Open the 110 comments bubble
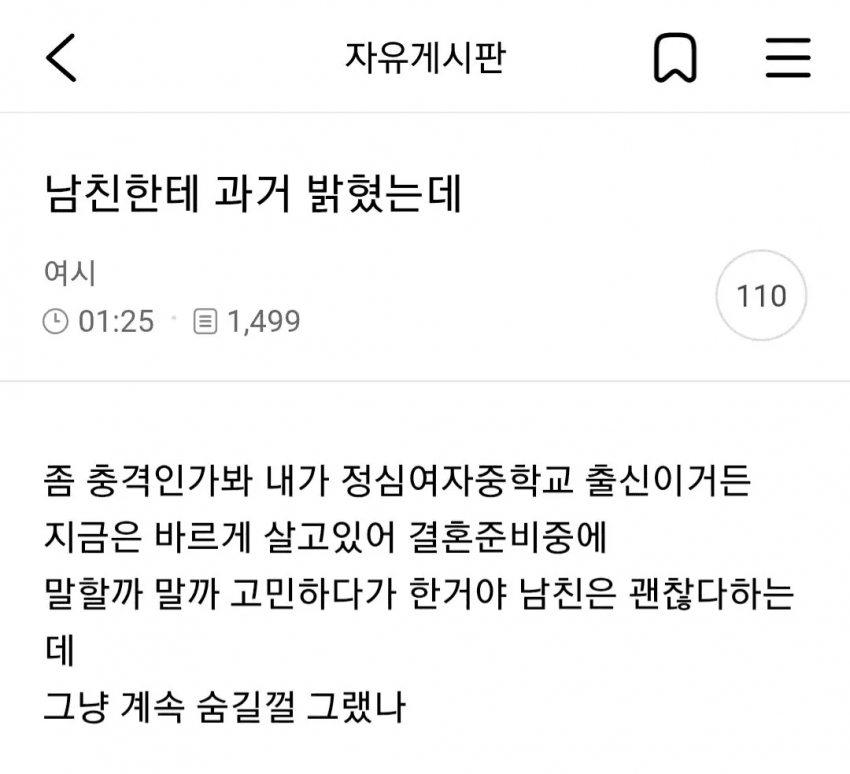The image size is (850, 774). (x=761, y=296)
